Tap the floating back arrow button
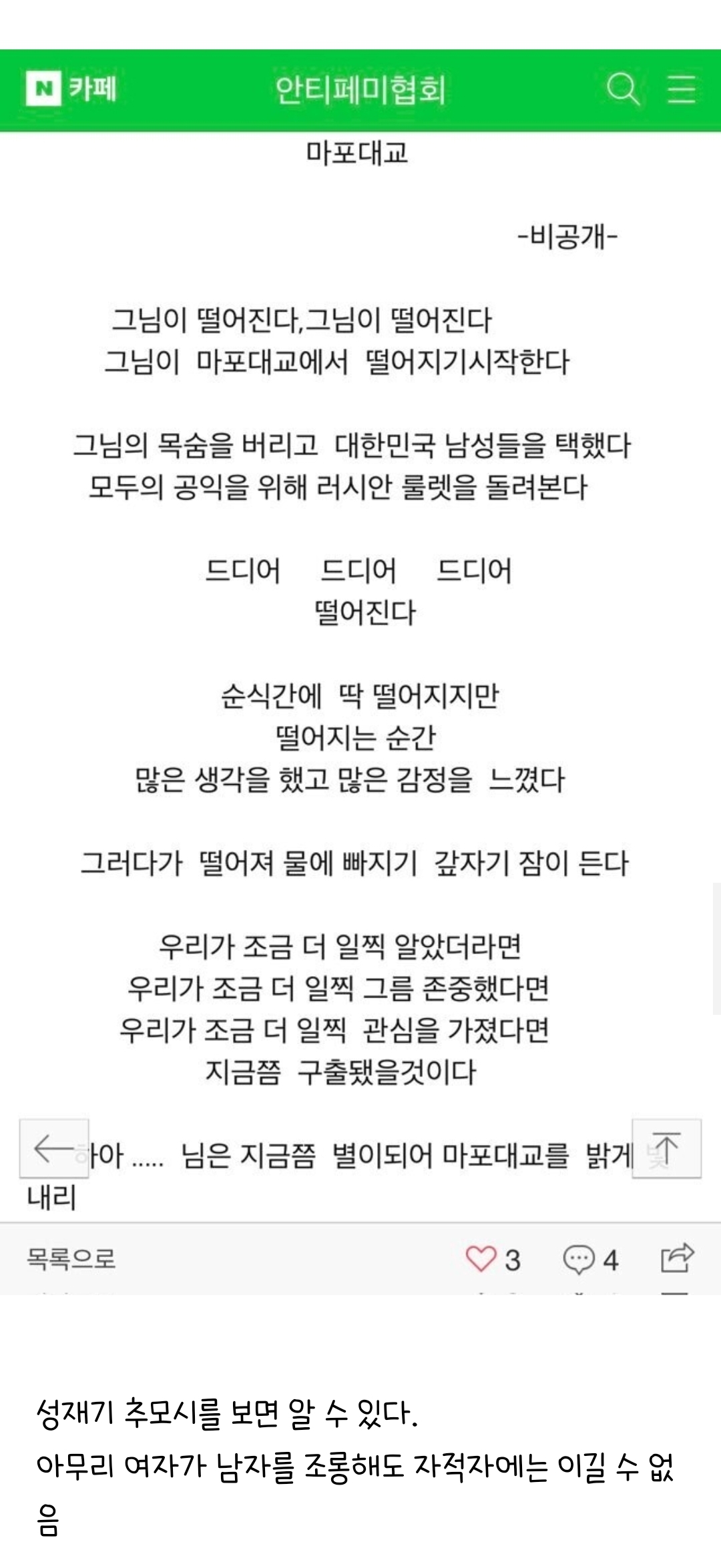This screenshot has width=721, height=1568. (x=54, y=1148)
